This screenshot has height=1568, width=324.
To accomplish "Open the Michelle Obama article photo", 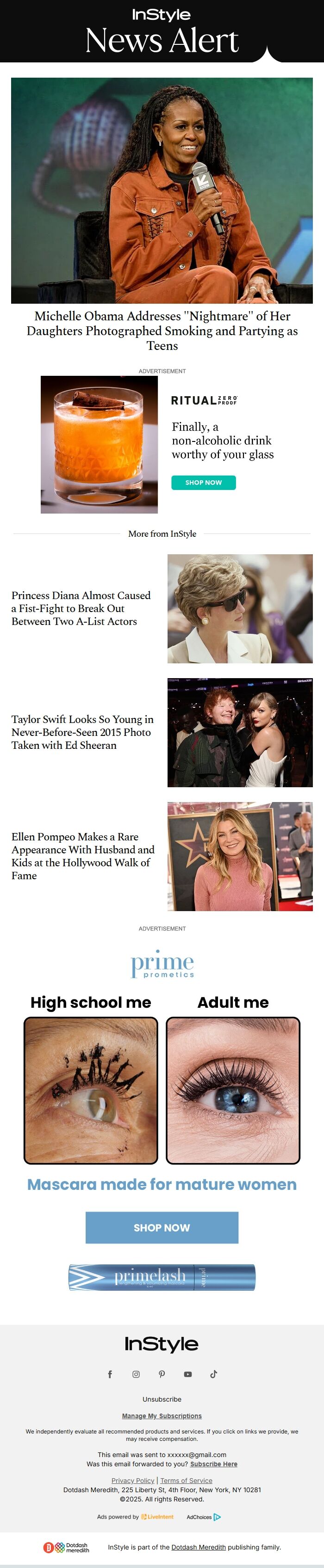I will [x=162, y=190].
